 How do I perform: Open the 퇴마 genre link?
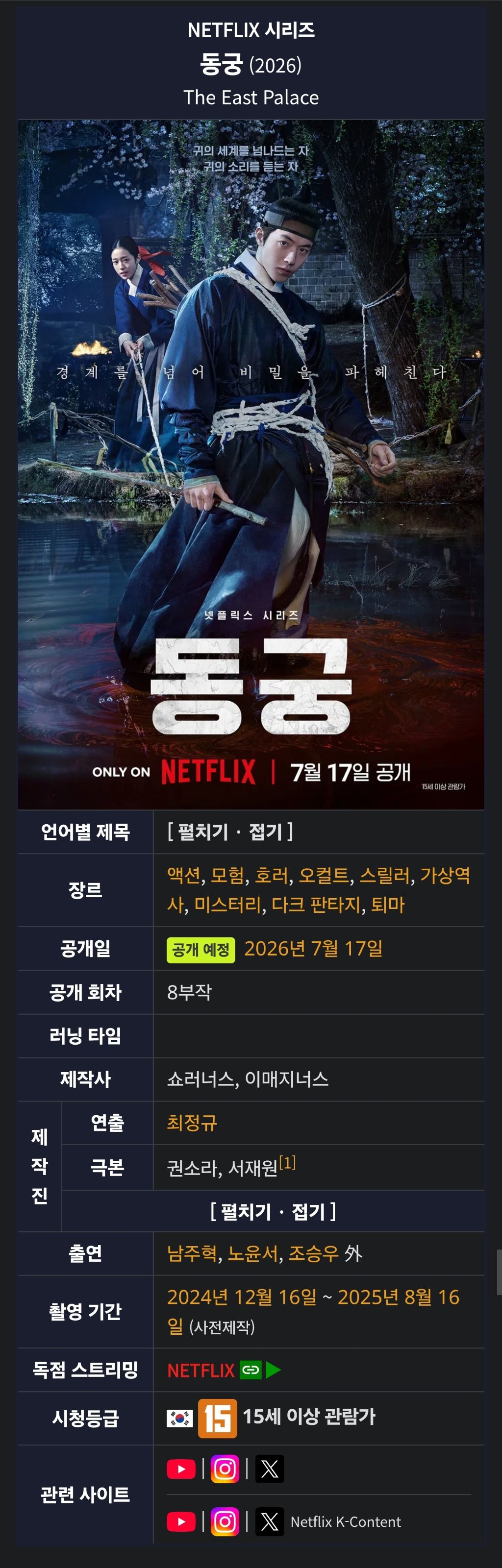[x=387, y=905]
